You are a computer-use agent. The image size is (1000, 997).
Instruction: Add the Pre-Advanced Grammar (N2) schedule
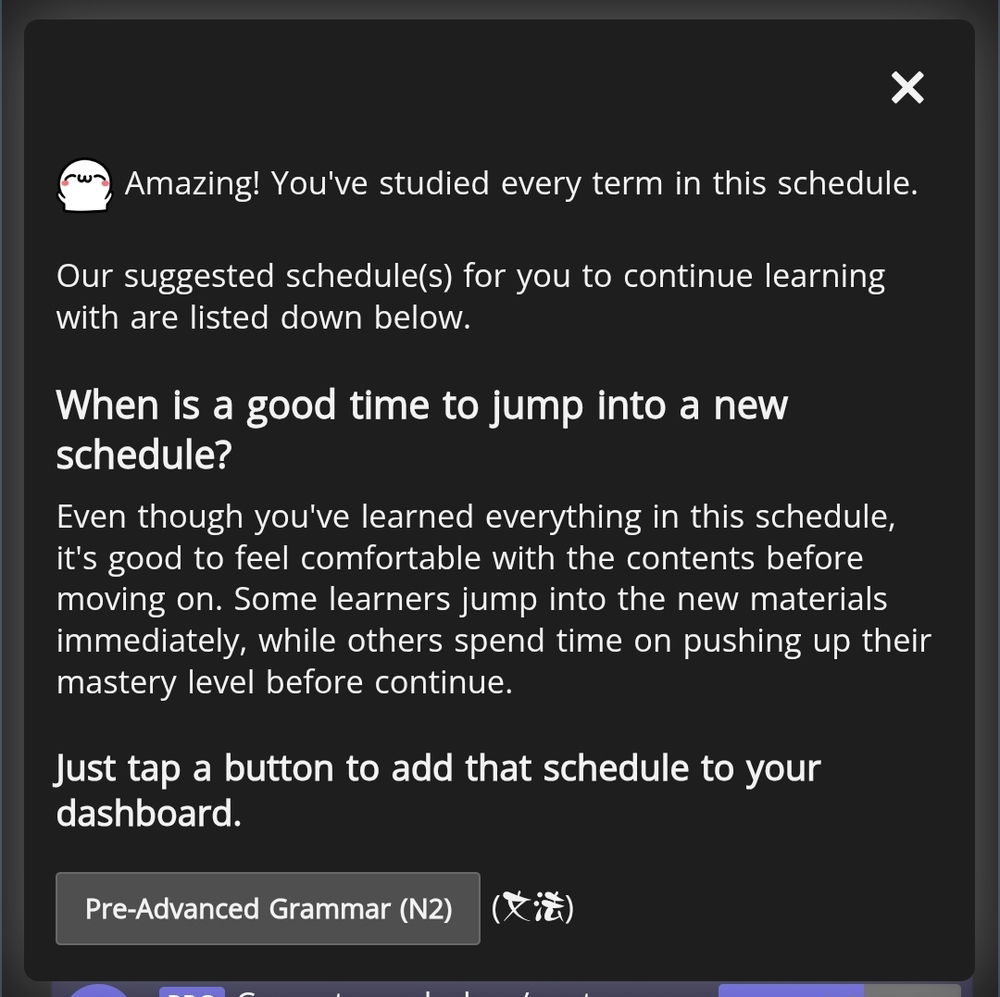click(268, 908)
